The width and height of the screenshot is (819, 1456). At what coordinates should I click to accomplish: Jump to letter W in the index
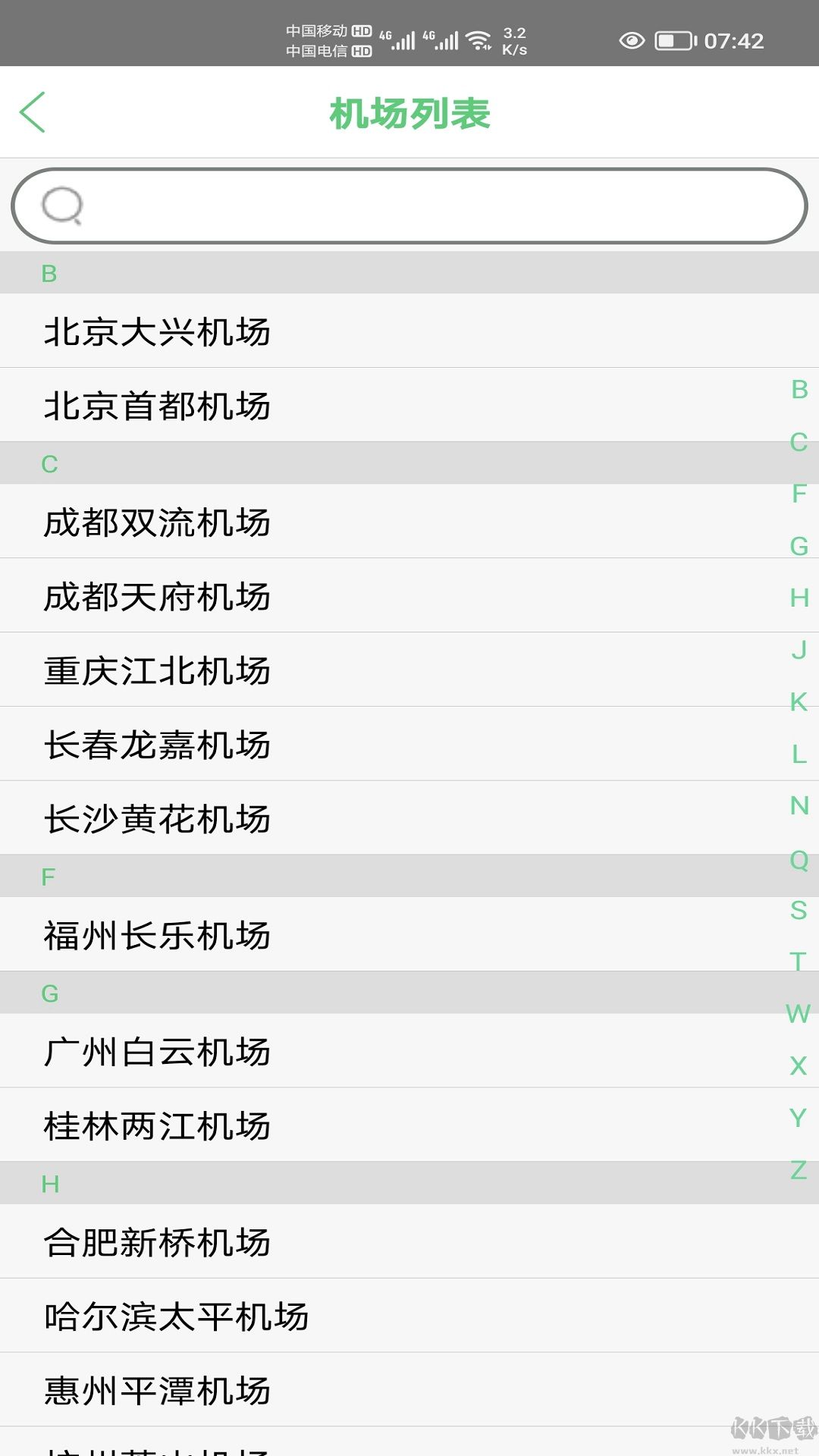point(796,1012)
